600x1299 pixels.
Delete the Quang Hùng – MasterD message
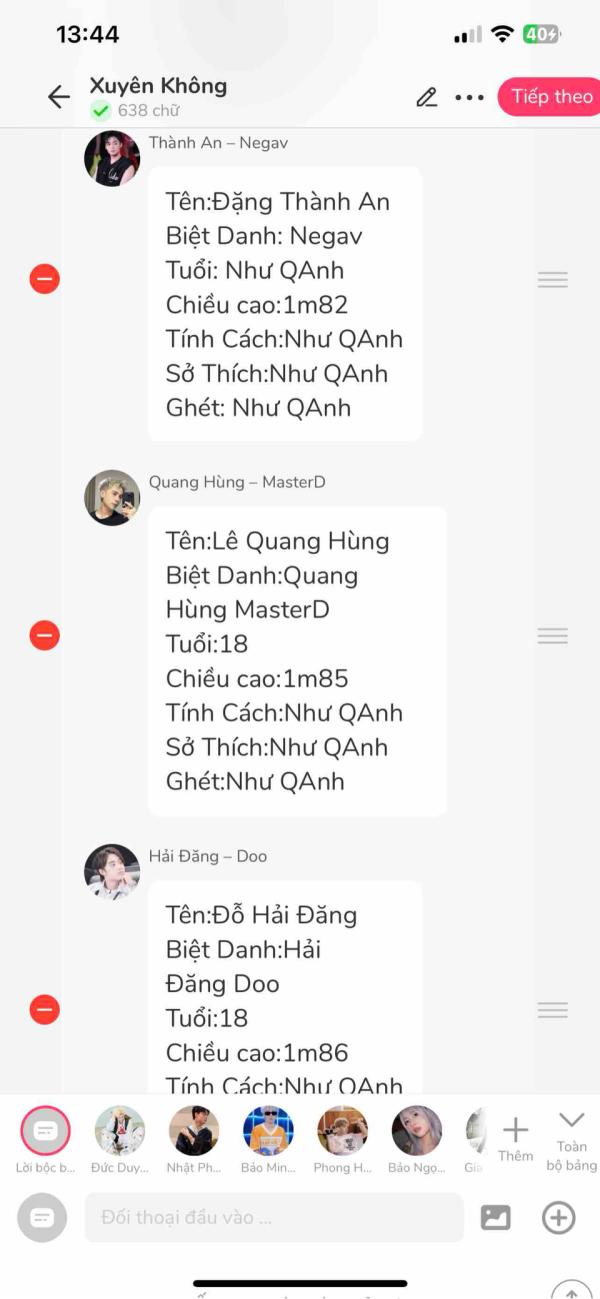coord(44,635)
